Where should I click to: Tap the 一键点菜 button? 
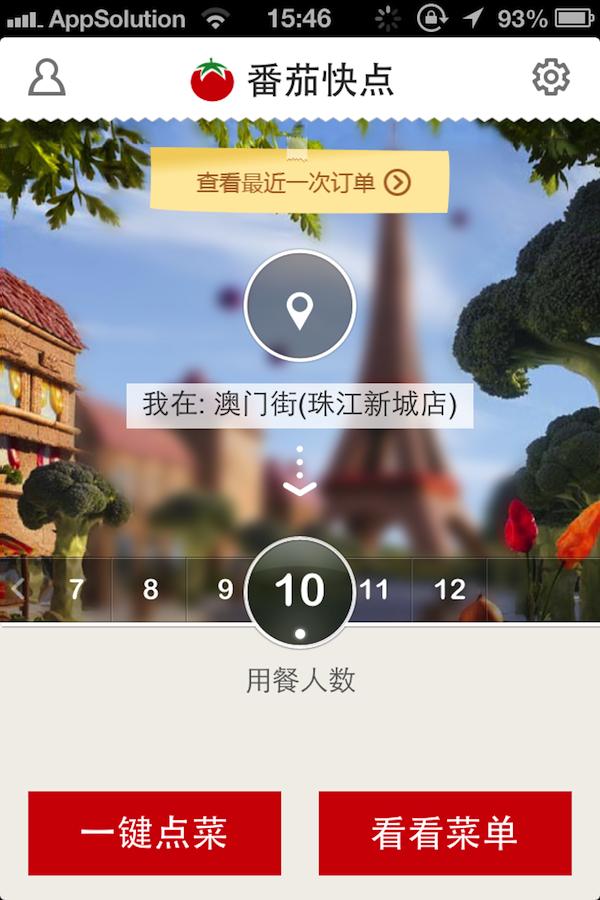pos(154,833)
